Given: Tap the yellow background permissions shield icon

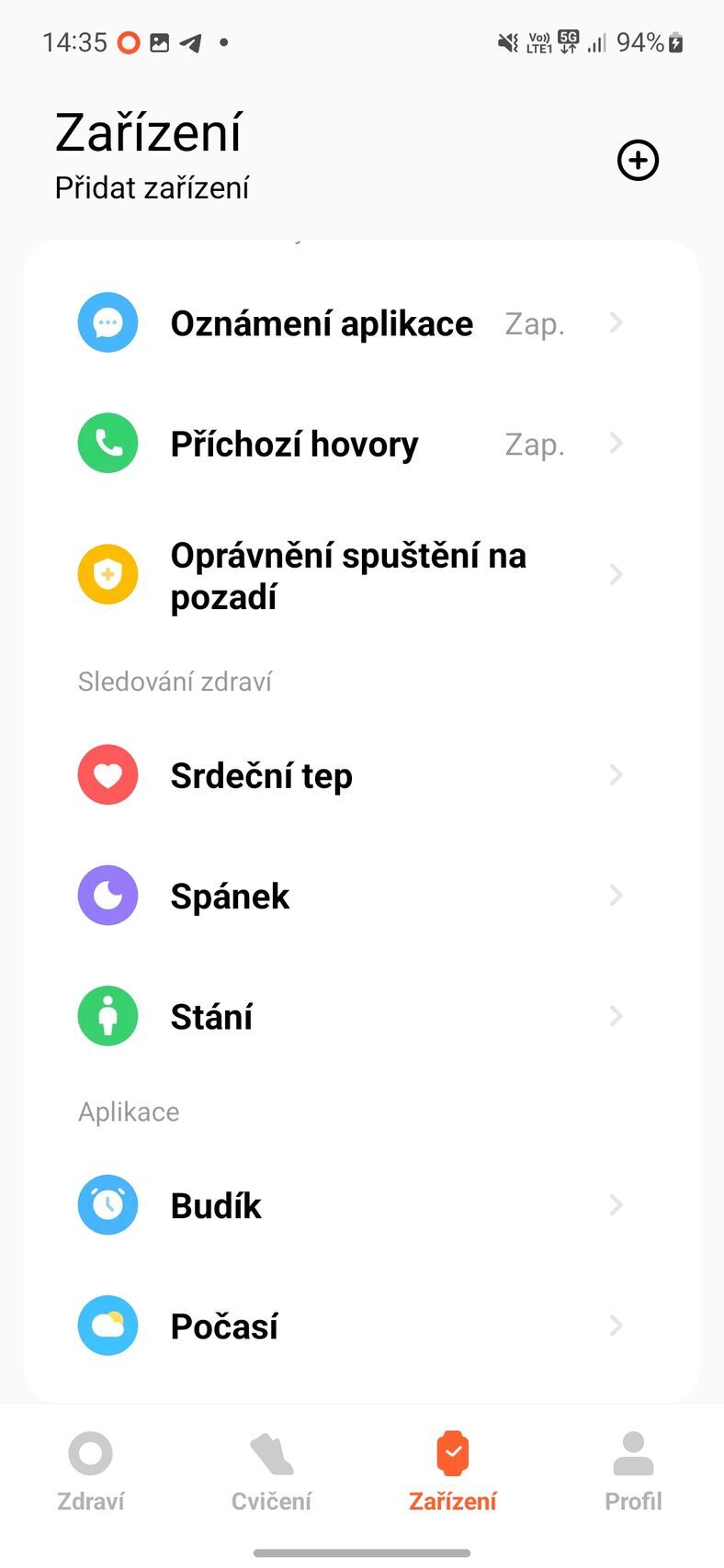Looking at the screenshot, I should point(107,574).
